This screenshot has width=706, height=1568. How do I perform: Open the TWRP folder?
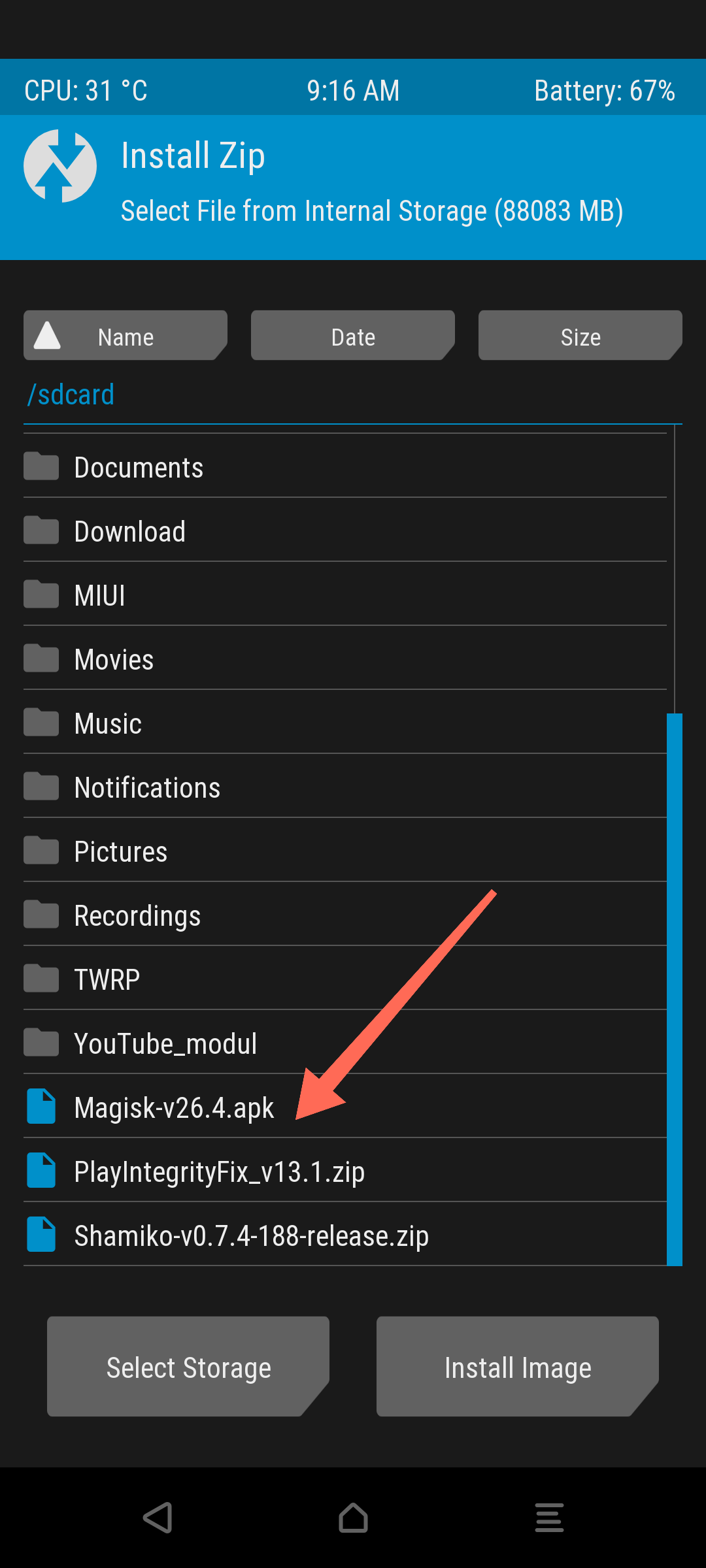tap(107, 979)
